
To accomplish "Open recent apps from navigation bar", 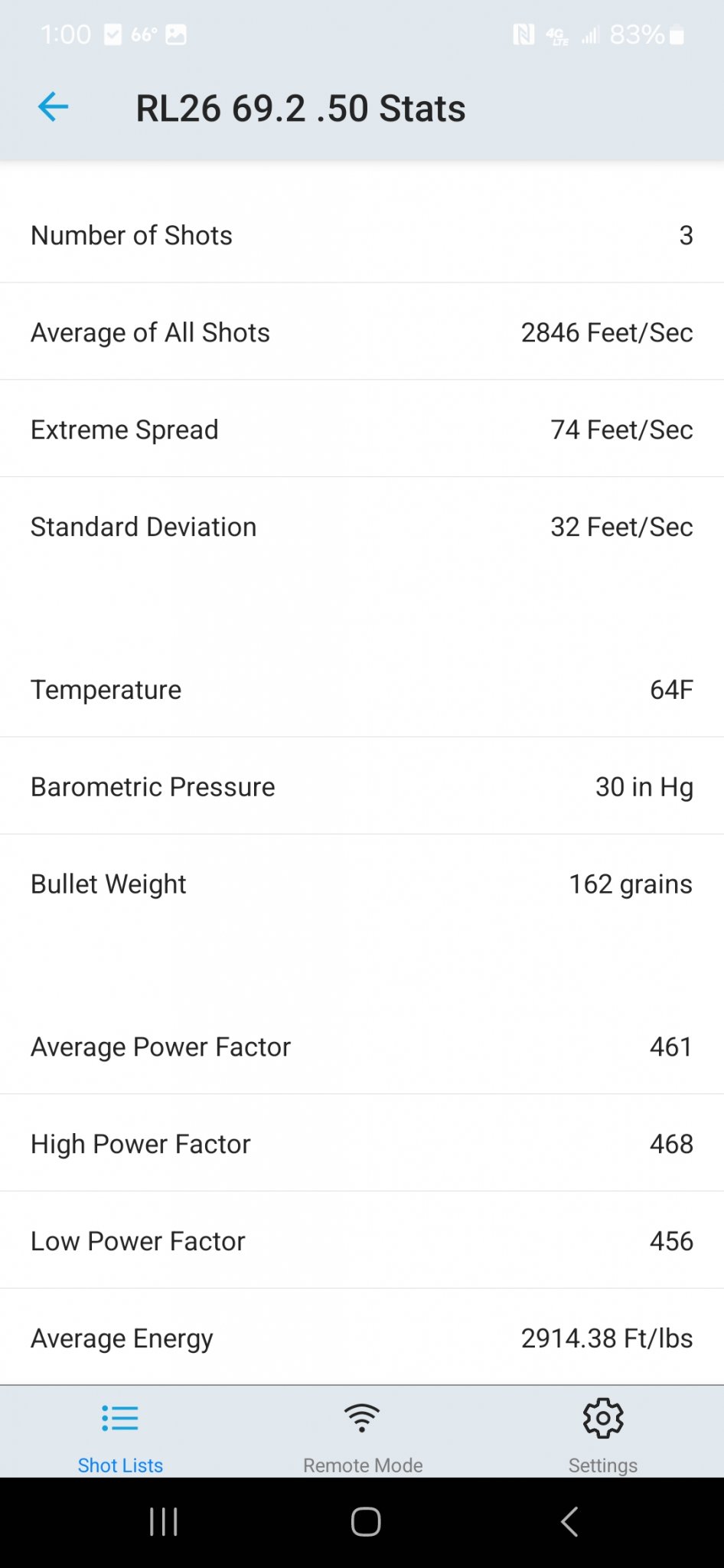I will tap(163, 1522).
